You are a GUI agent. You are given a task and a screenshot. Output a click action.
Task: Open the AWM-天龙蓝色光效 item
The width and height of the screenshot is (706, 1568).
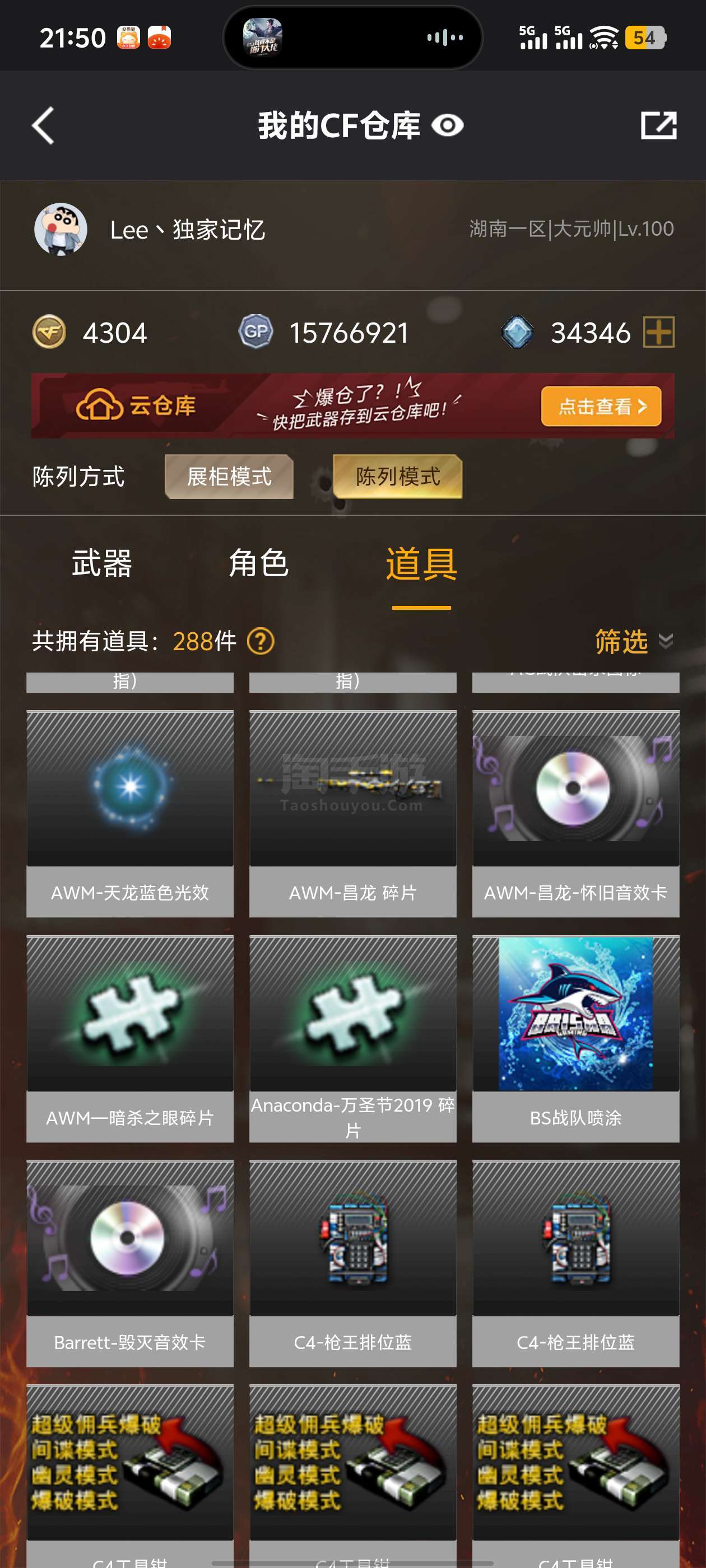tap(130, 813)
